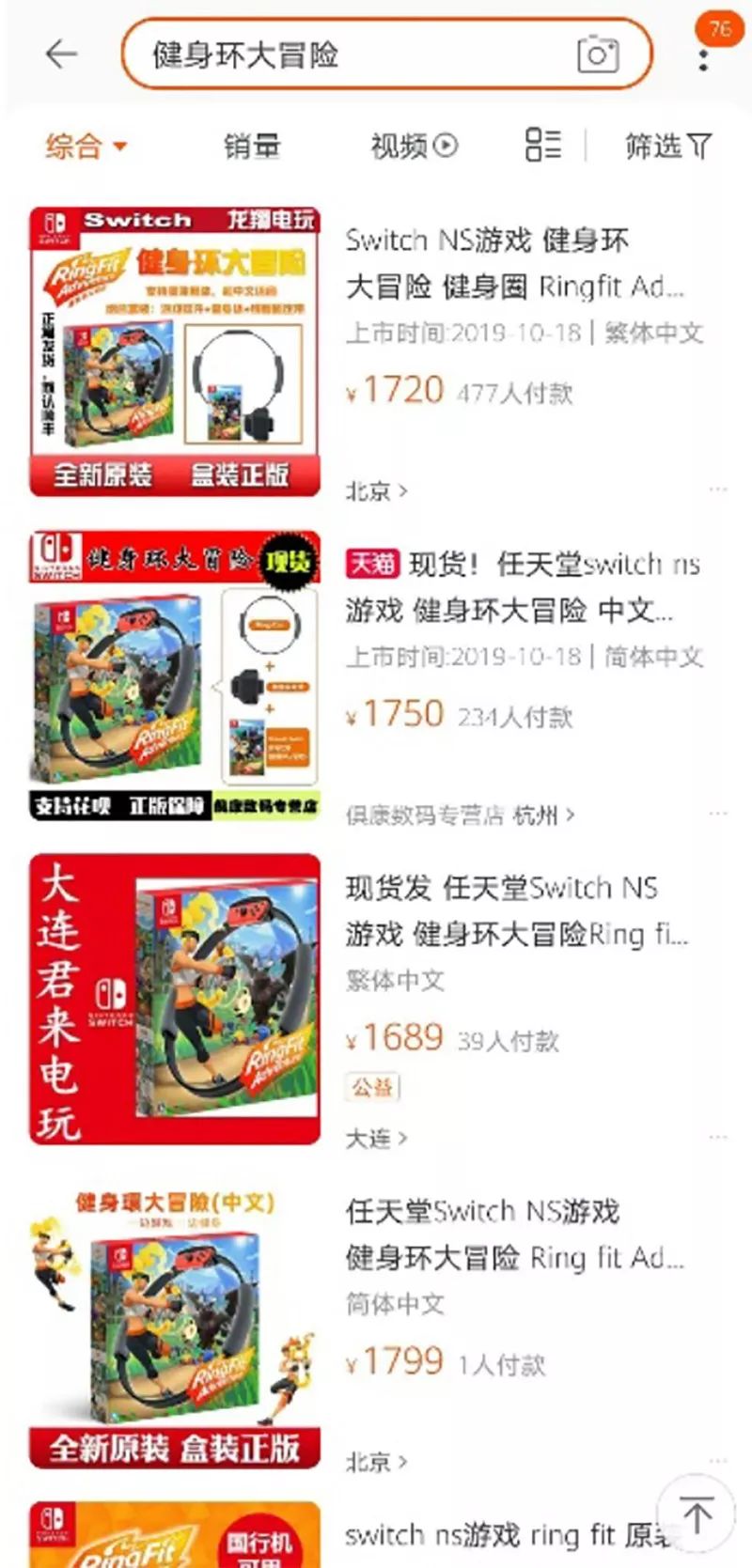The width and height of the screenshot is (752, 1568).
Task: Show more options for the ¥1689 item
Action: point(718,1137)
